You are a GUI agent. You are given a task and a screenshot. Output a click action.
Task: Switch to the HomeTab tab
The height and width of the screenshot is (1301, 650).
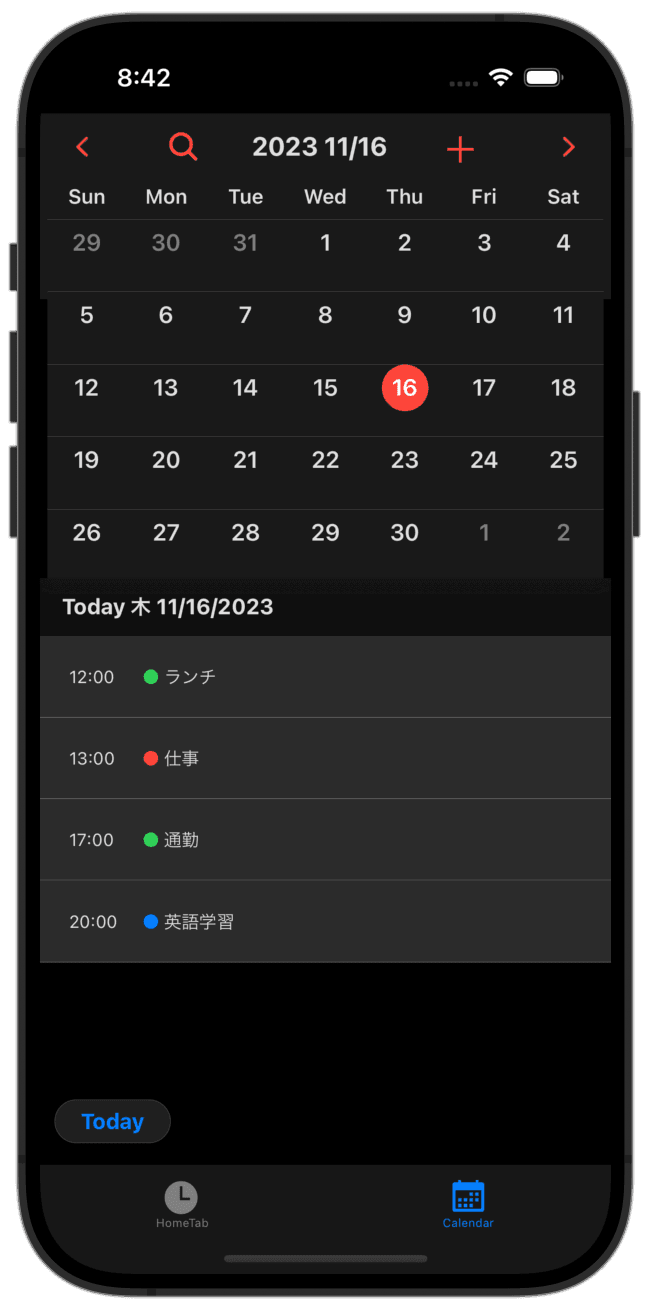(x=181, y=1205)
